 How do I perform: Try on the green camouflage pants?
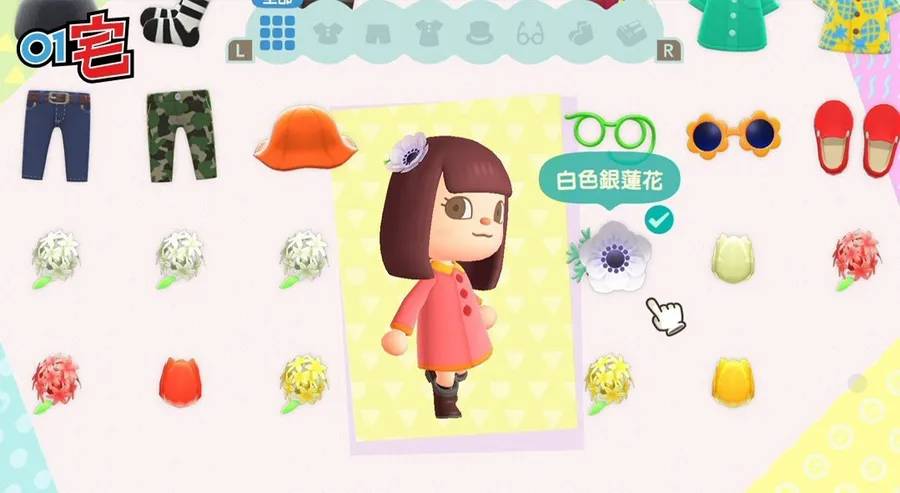181,135
